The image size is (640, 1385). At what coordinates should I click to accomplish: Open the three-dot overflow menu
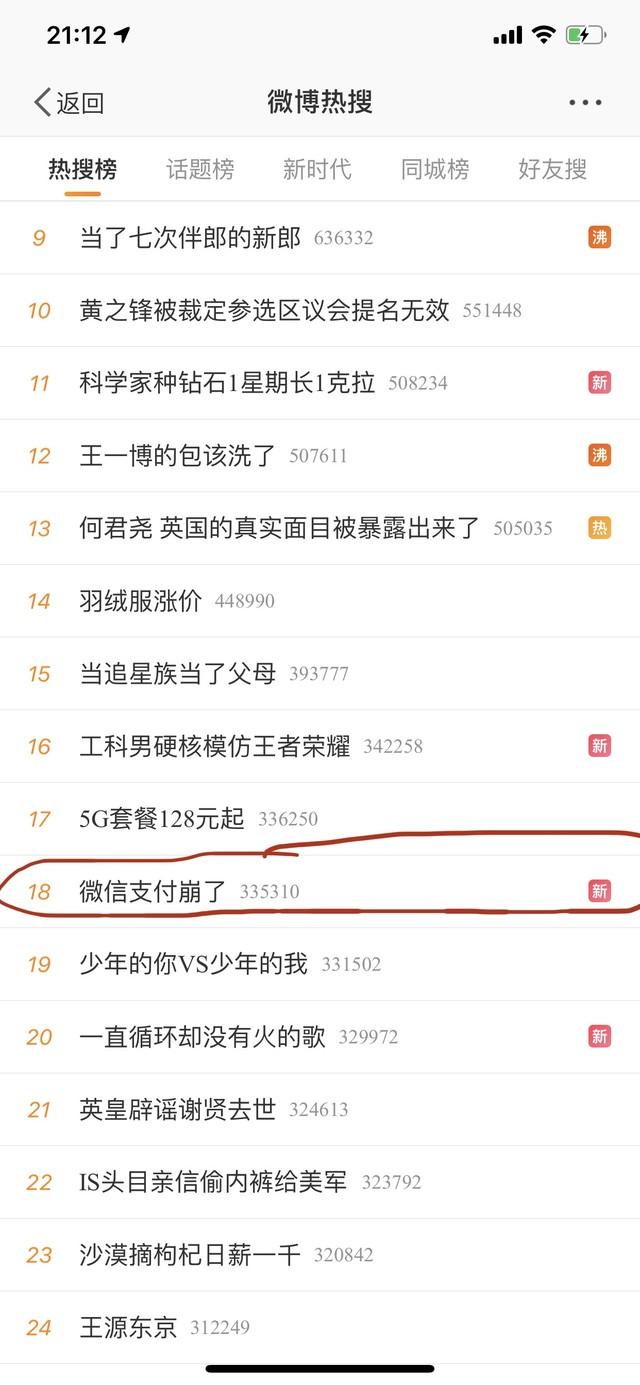(585, 102)
